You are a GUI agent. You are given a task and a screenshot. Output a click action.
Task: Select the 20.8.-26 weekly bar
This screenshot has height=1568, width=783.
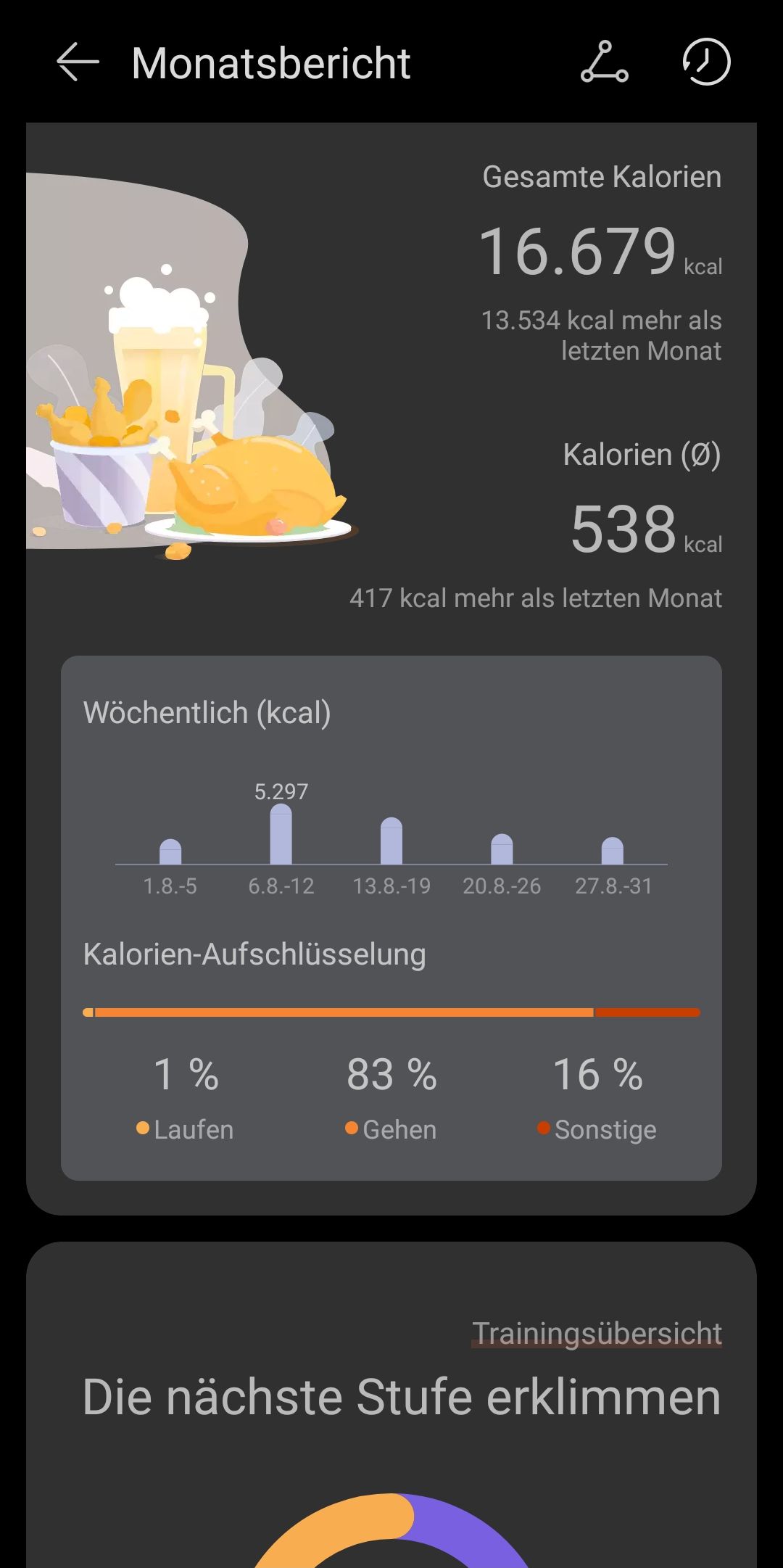point(502,849)
